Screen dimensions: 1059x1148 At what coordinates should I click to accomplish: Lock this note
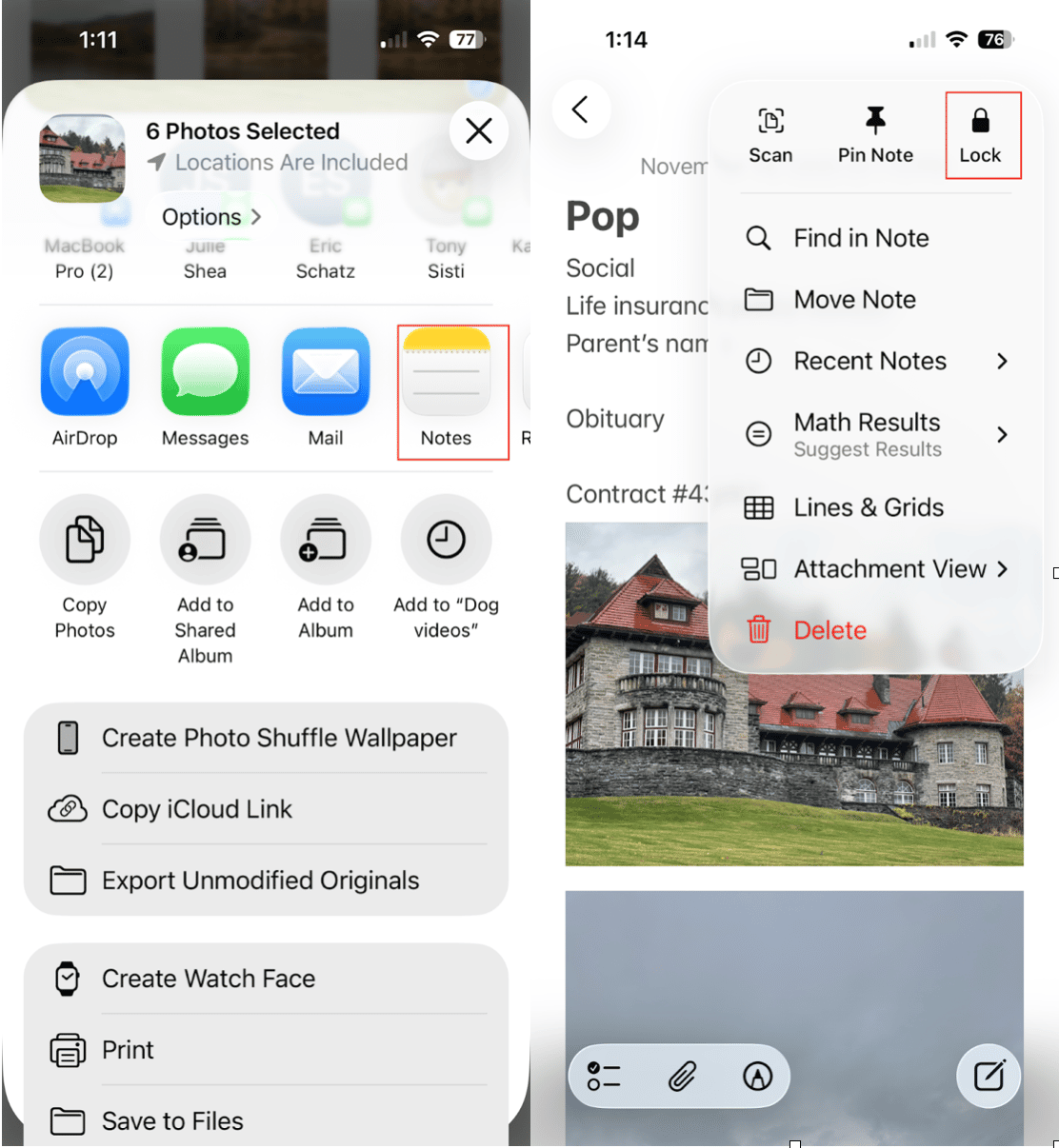coord(980,134)
